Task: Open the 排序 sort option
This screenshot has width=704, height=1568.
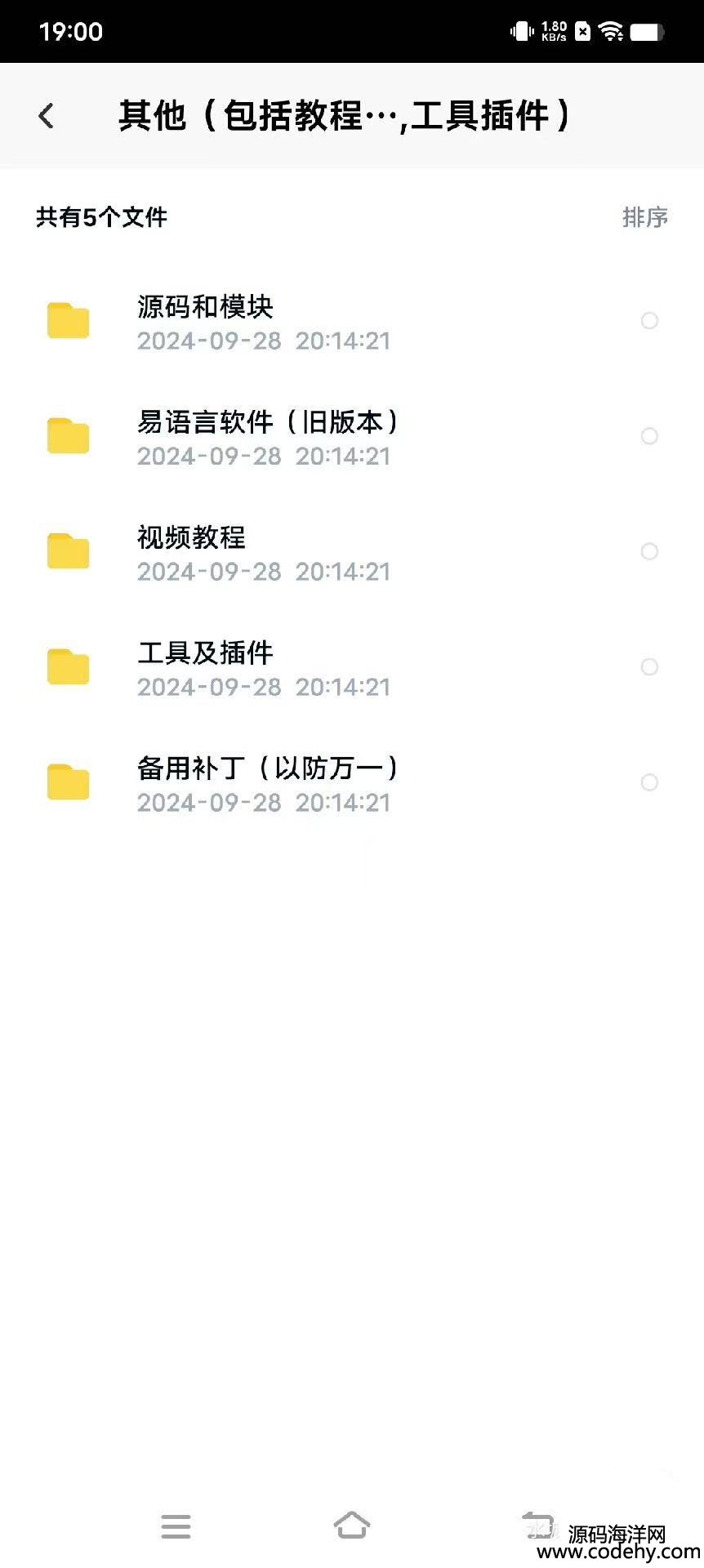Action: [644, 217]
